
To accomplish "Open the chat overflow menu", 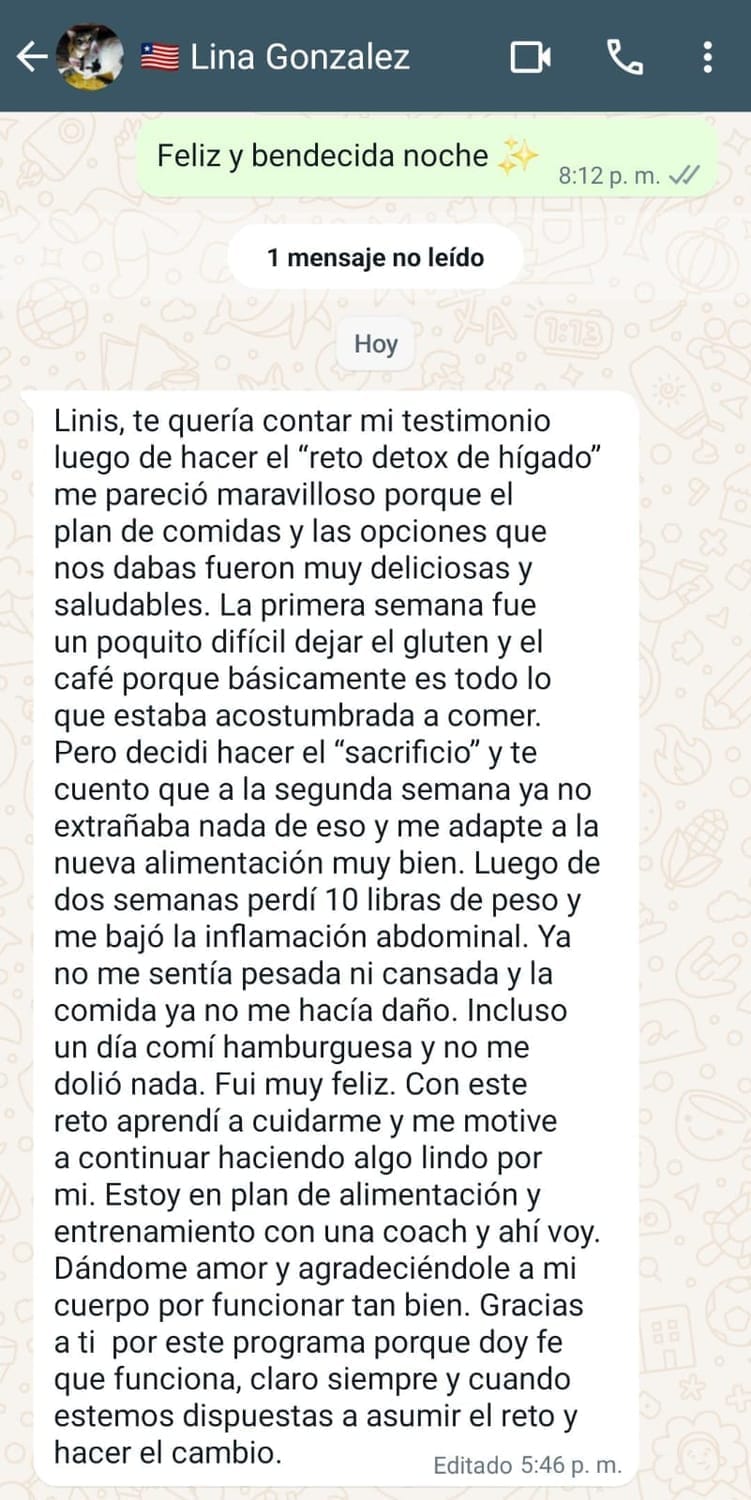I will pyautogui.click(x=707, y=57).
